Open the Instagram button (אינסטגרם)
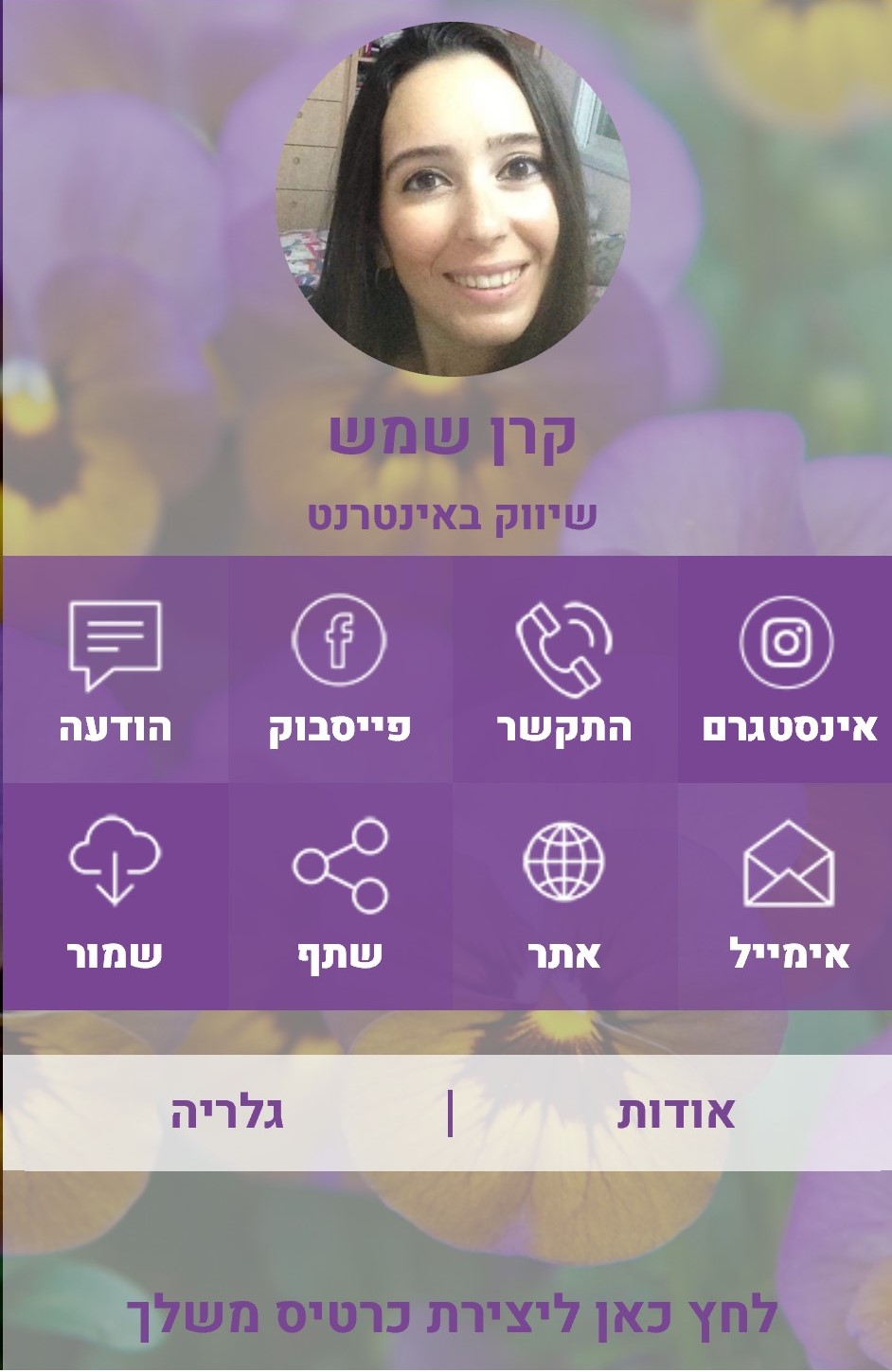Screen dimensions: 892x1372 click(786, 670)
